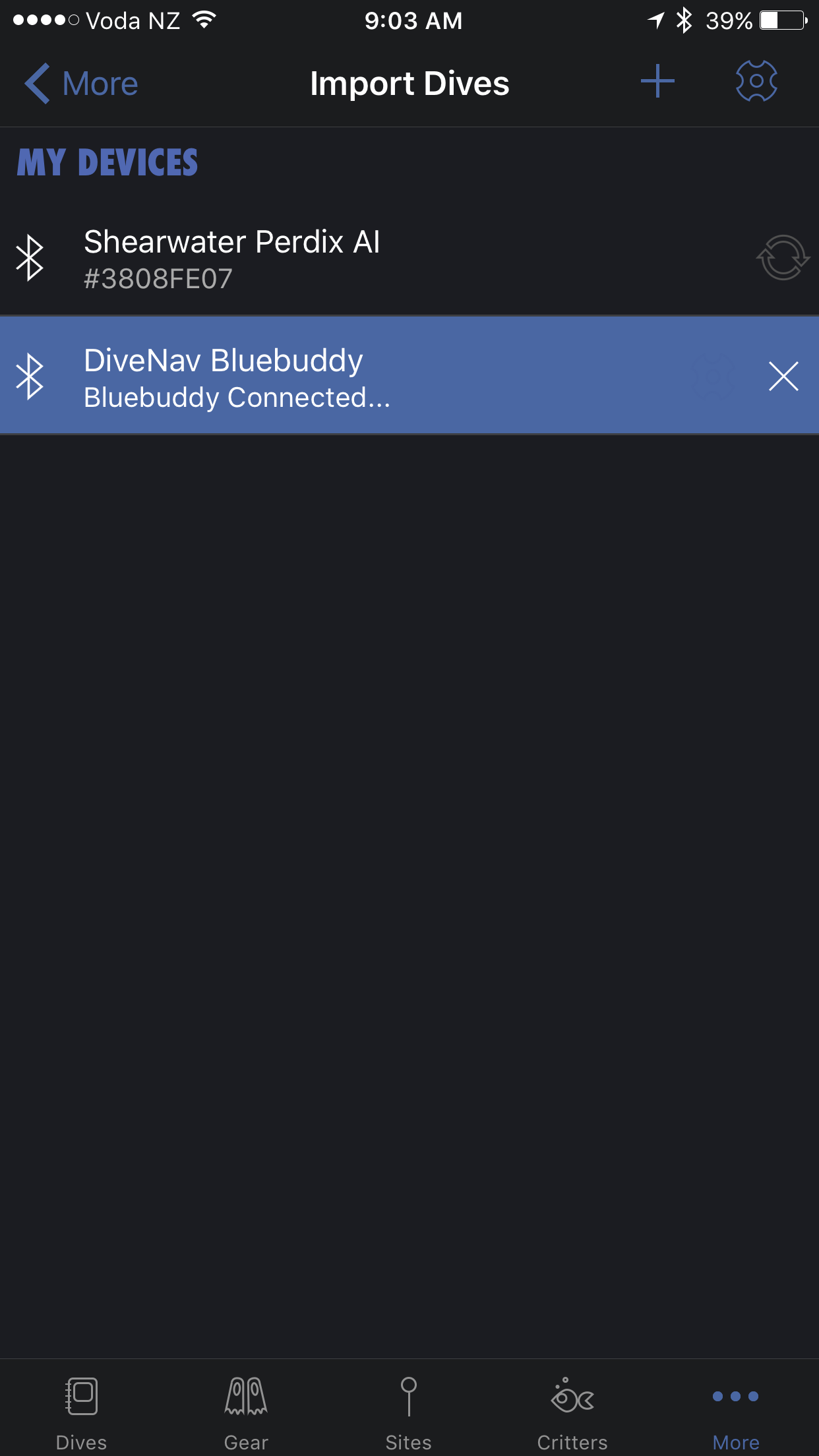
Task: Open import settings gear
Action: [756, 82]
